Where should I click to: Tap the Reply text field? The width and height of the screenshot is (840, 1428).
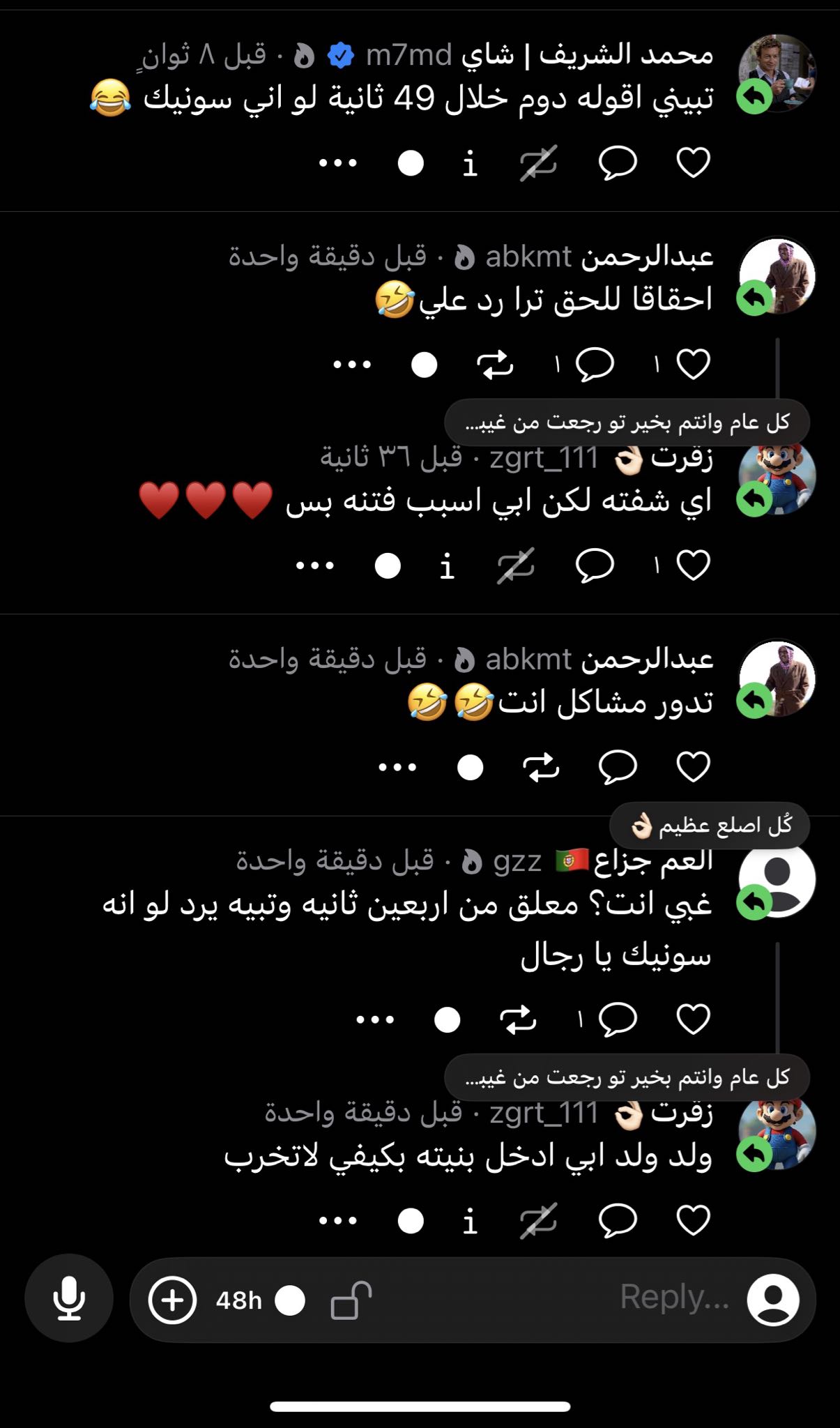(558, 1298)
